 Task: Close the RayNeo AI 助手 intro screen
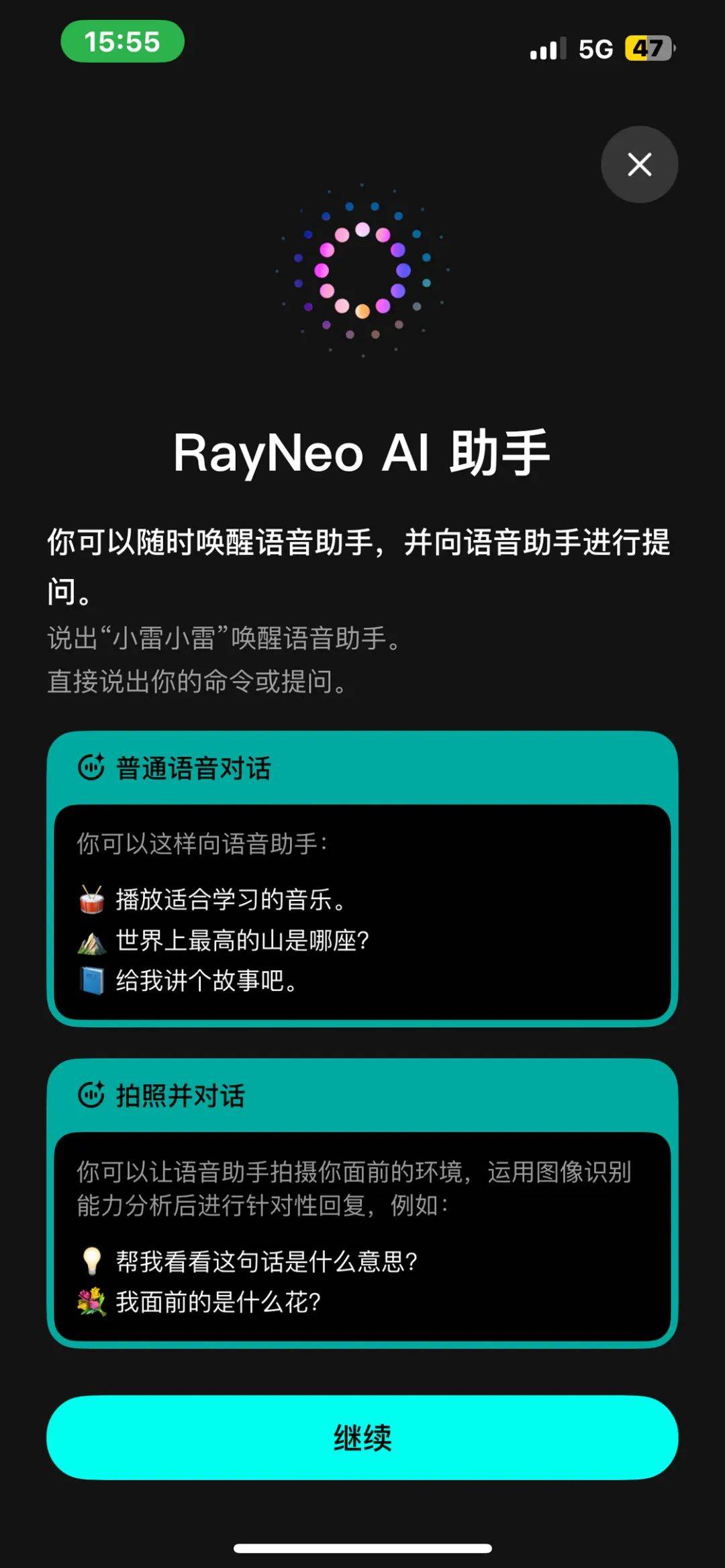(639, 164)
